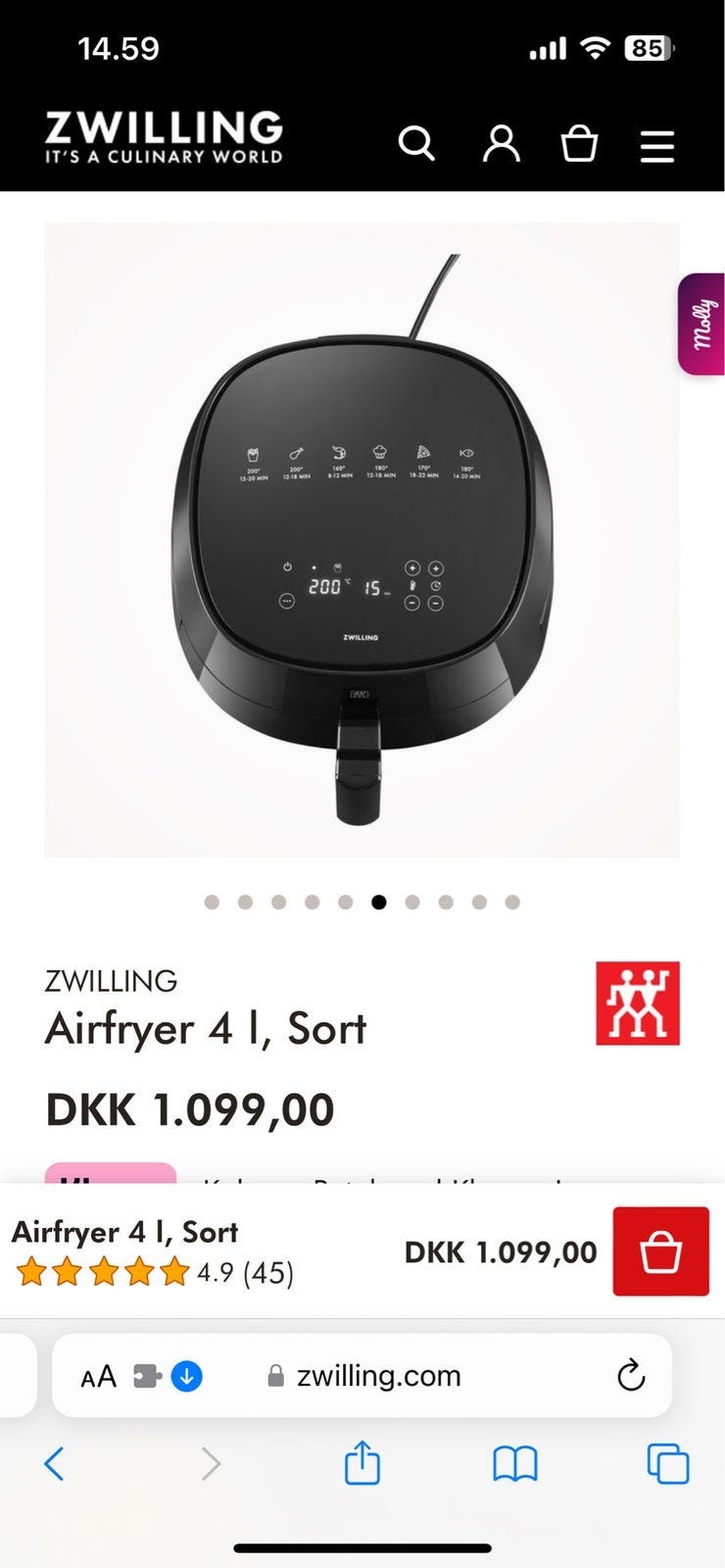
Task: Tap the Zwilling logo to go home
Action: (164, 136)
